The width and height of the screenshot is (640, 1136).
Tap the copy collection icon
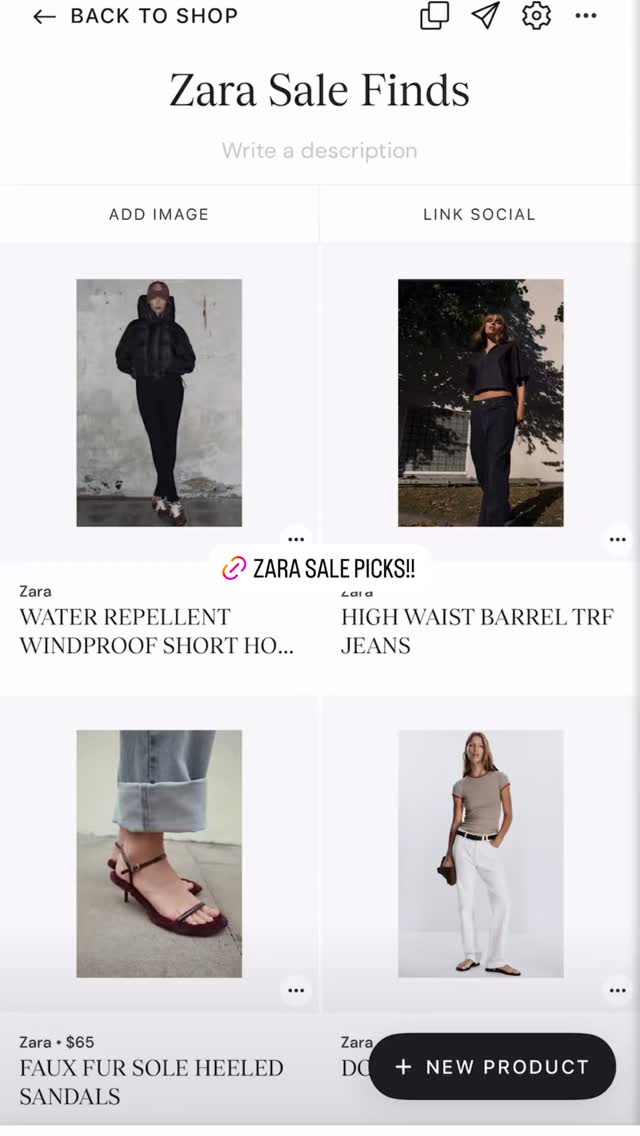pos(434,16)
